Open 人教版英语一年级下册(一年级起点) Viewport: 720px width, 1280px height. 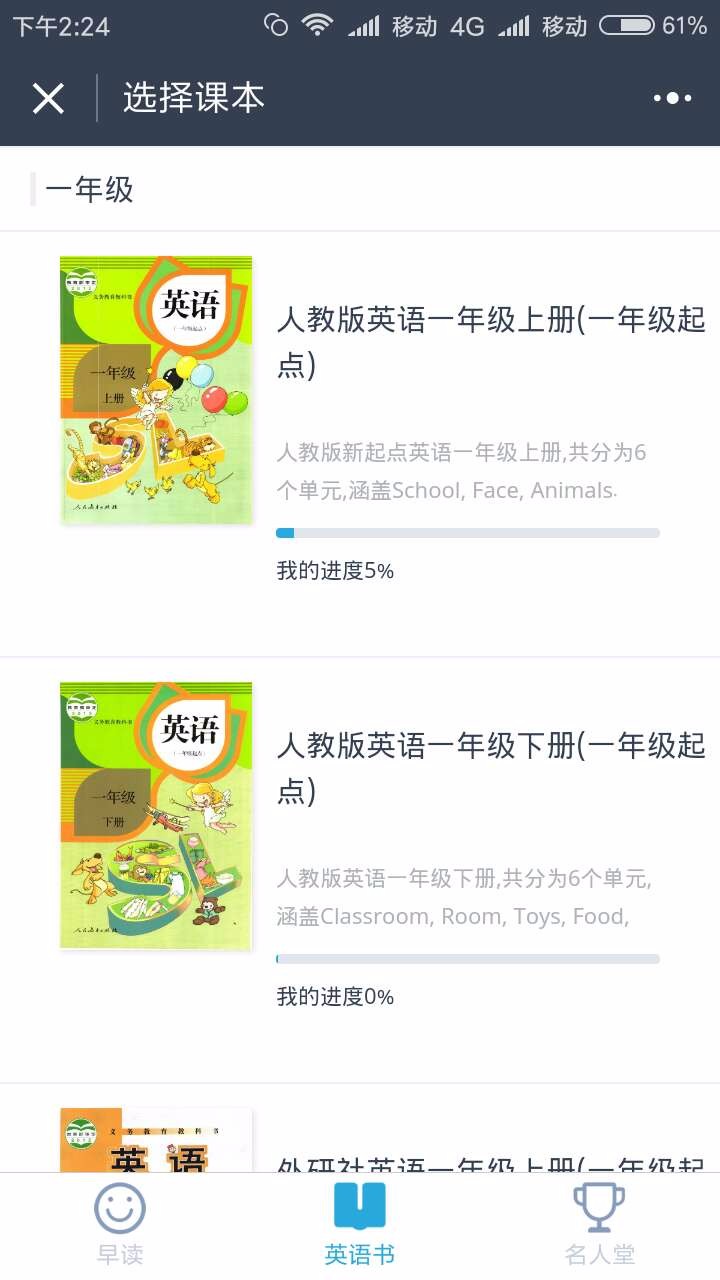pos(490,768)
